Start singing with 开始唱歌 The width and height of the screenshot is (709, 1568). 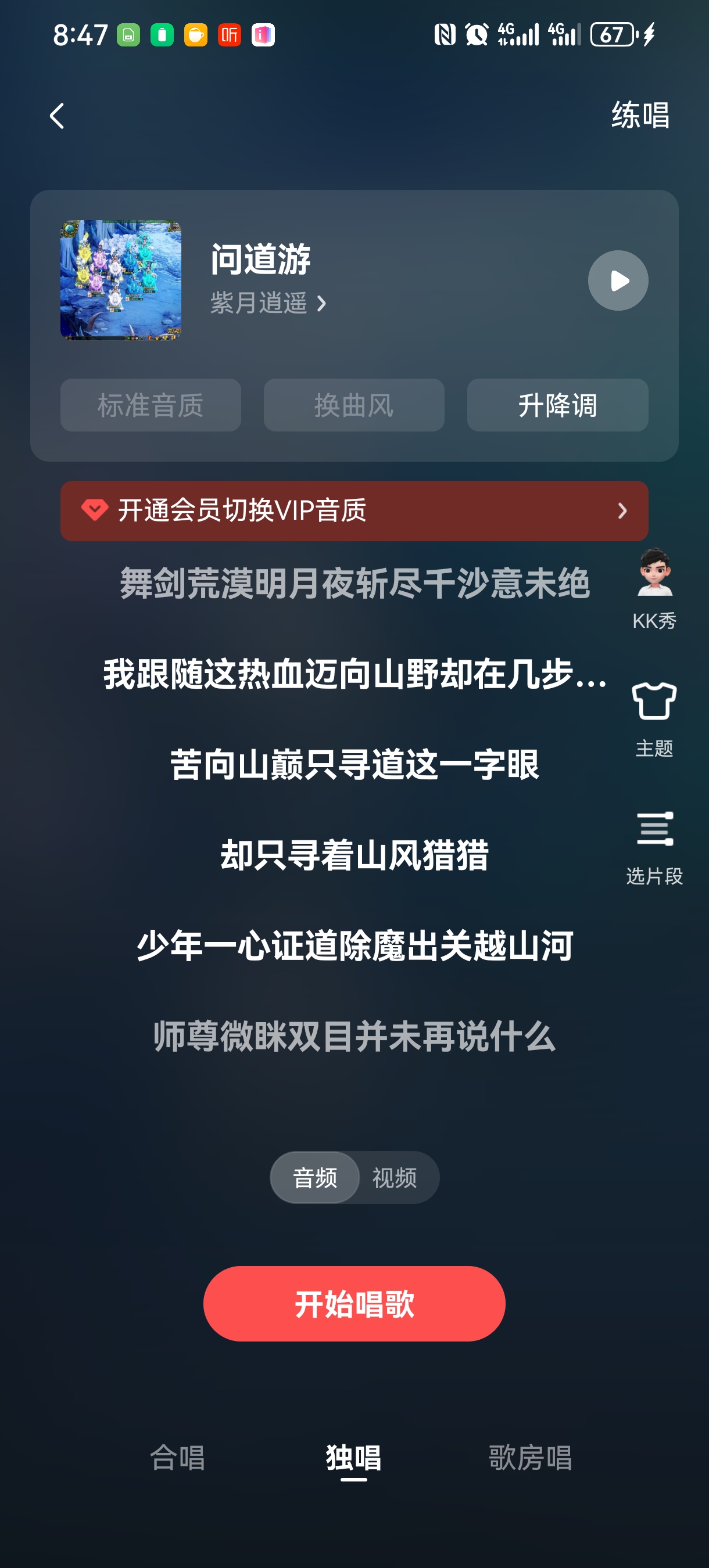(x=354, y=1304)
